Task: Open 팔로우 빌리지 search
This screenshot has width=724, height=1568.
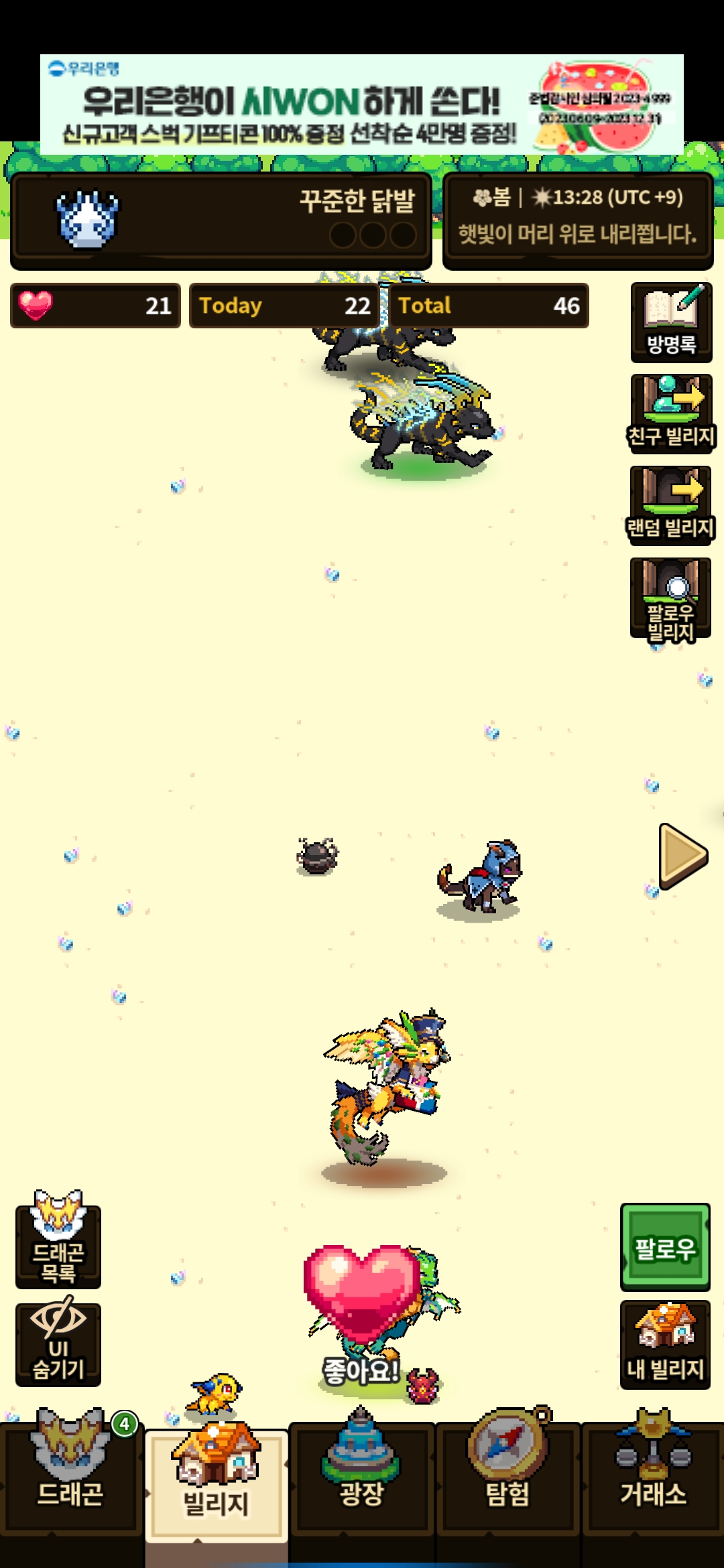Action: click(671, 598)
